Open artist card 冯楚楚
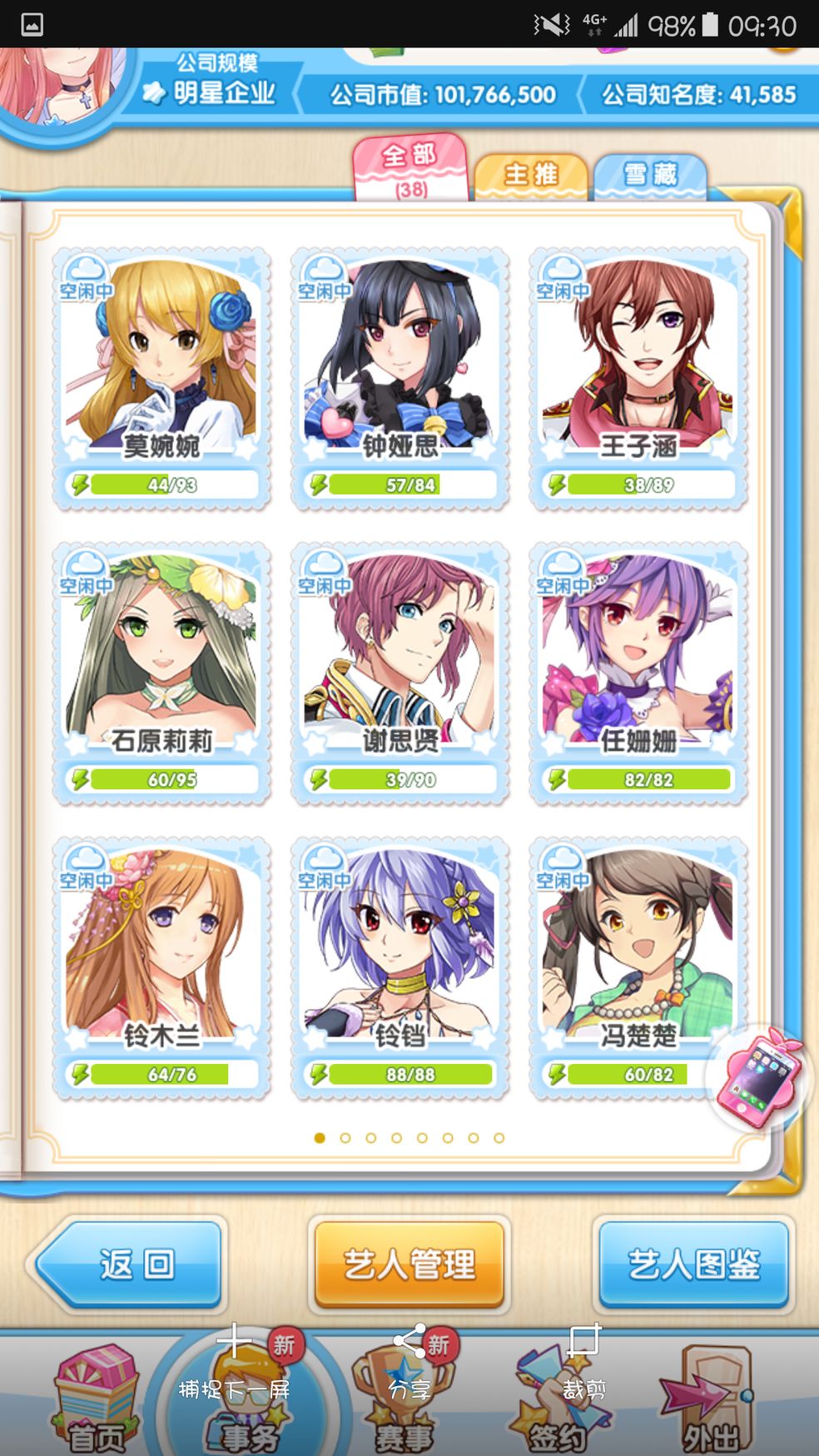This screenshot has height=1456, width=819. [x=638, y=956]
